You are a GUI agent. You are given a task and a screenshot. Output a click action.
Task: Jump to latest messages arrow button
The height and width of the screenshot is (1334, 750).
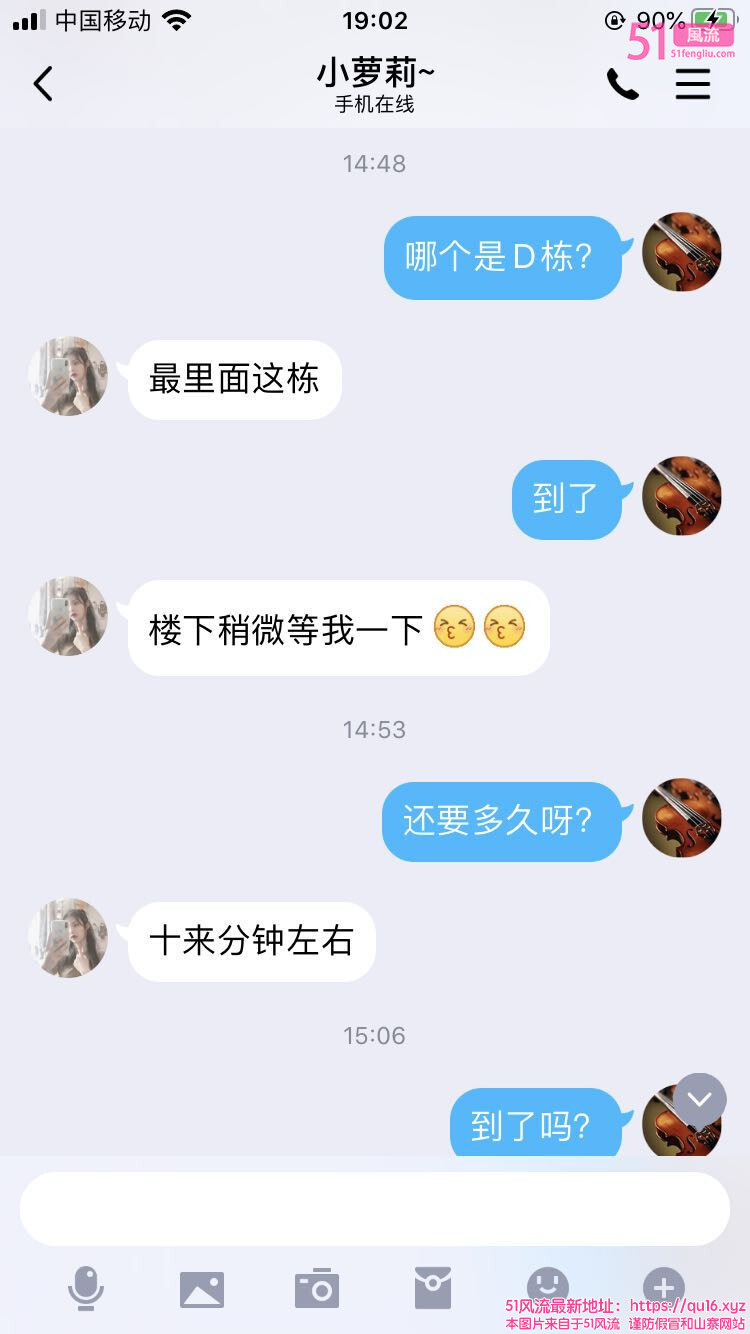tap(699, 1100)
